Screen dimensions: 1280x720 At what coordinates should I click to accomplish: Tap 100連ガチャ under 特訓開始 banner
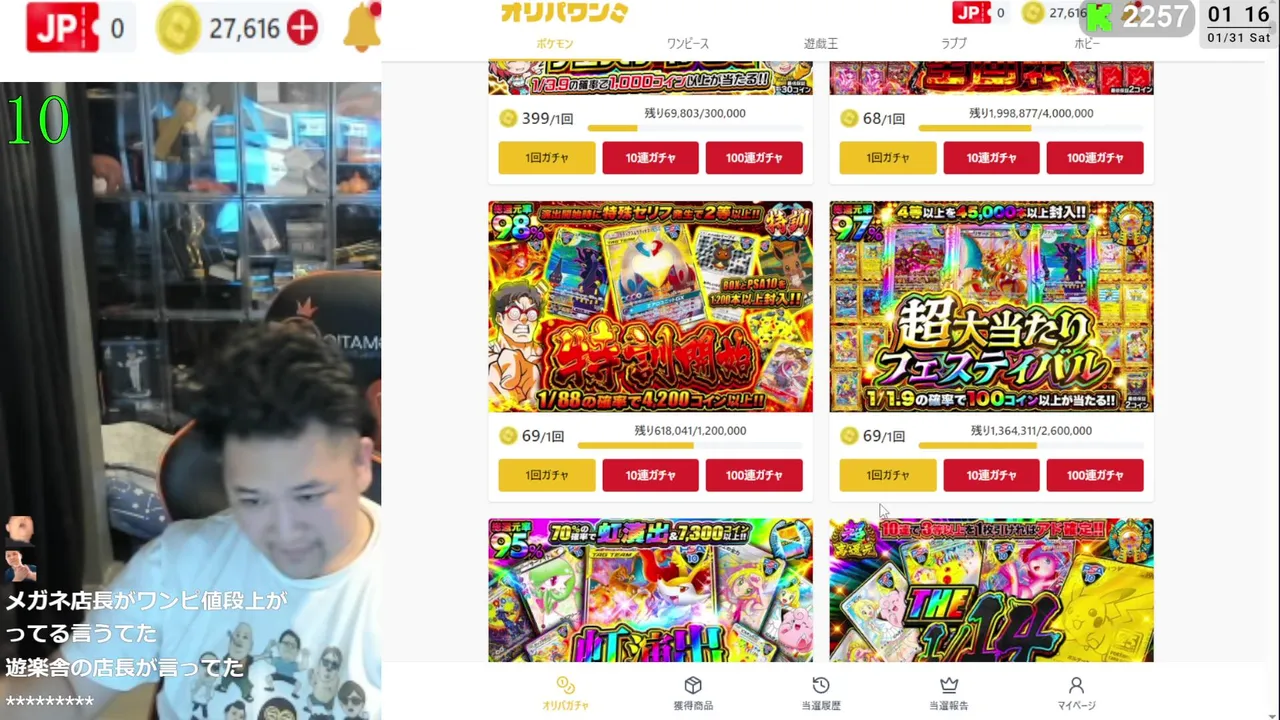pos(753,475)
